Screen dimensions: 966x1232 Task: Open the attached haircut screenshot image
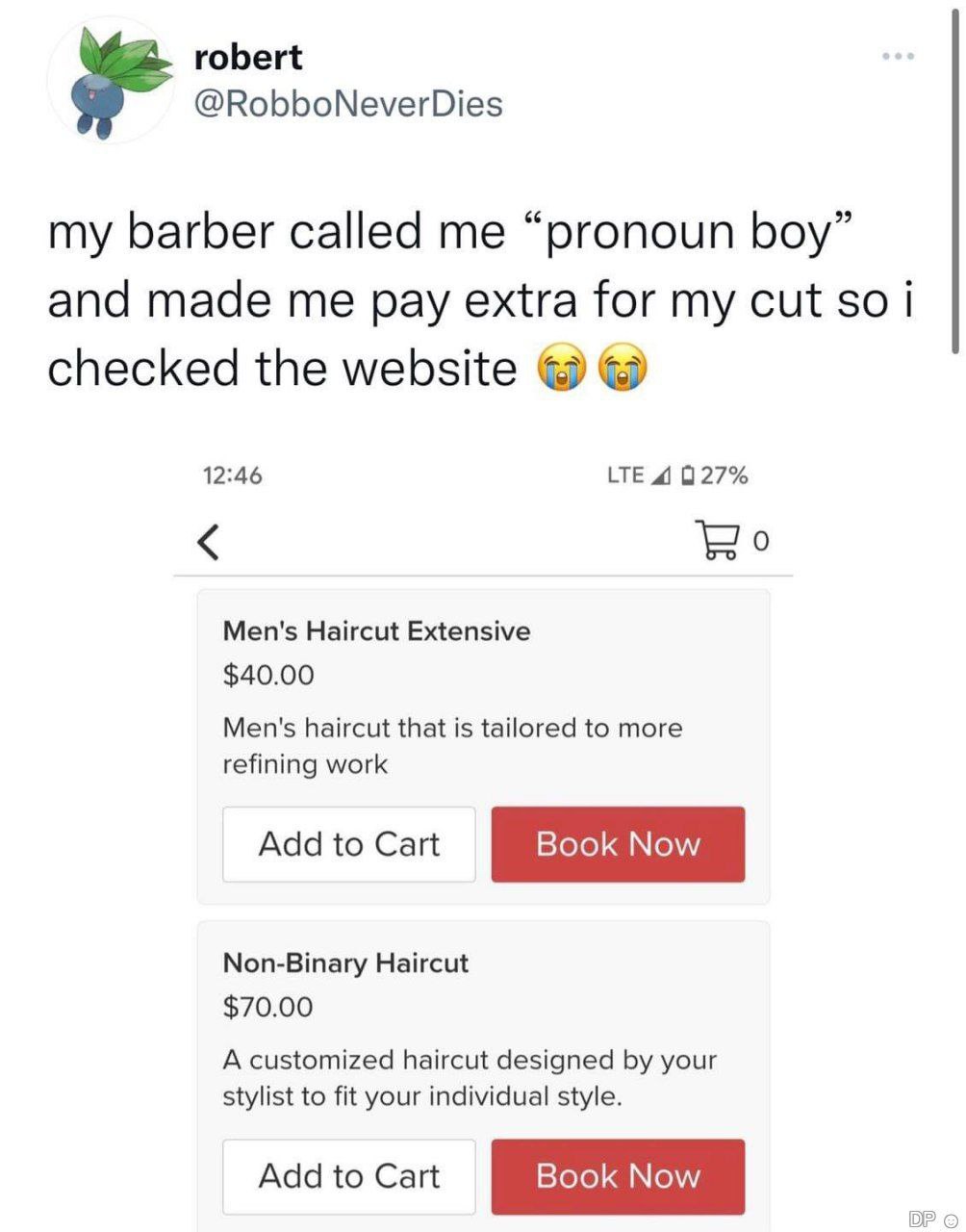(x=483, y=828)
